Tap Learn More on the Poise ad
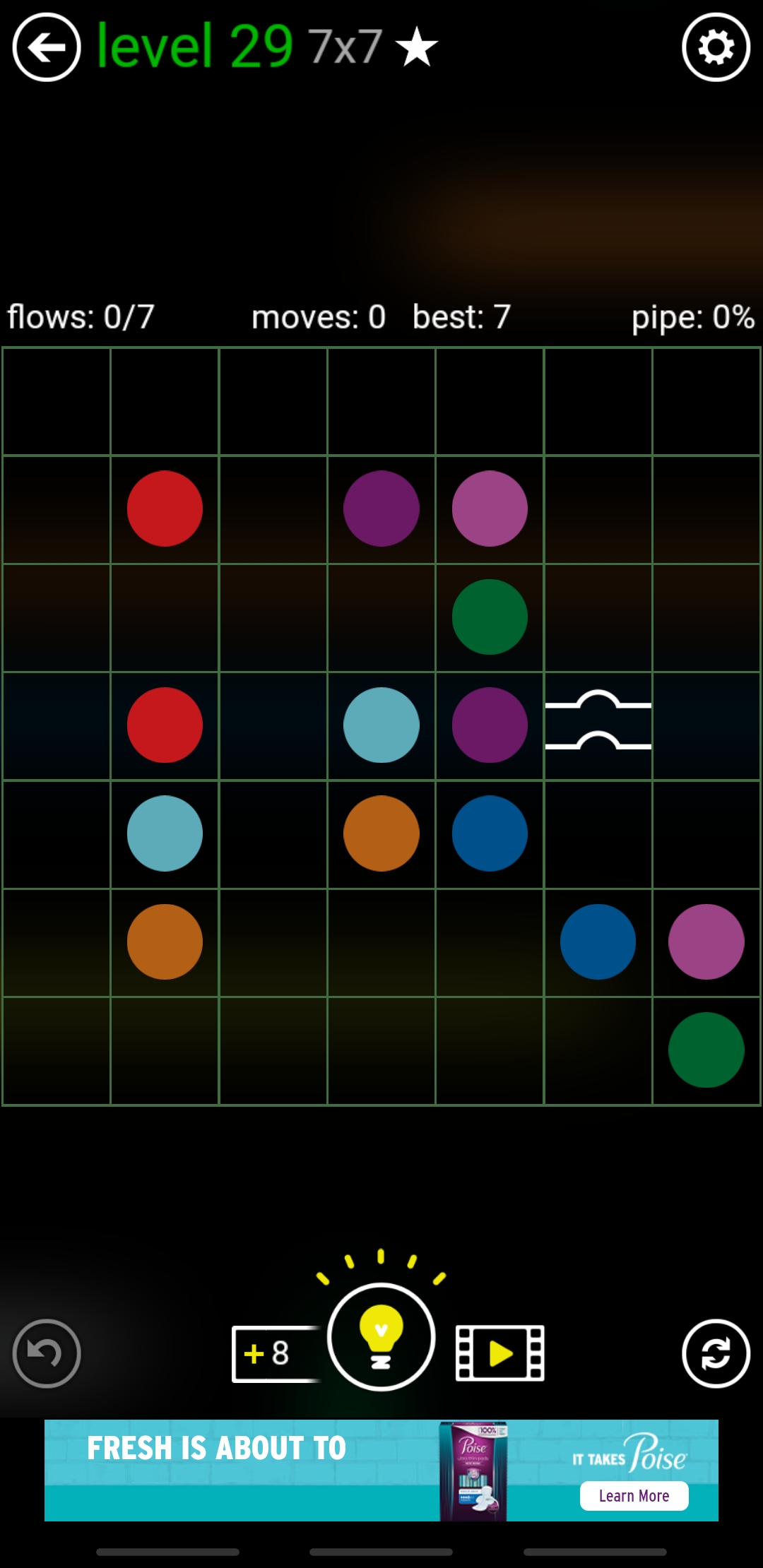The image size is (763, 1568). pyautogui.click(x=634, y=1495)
